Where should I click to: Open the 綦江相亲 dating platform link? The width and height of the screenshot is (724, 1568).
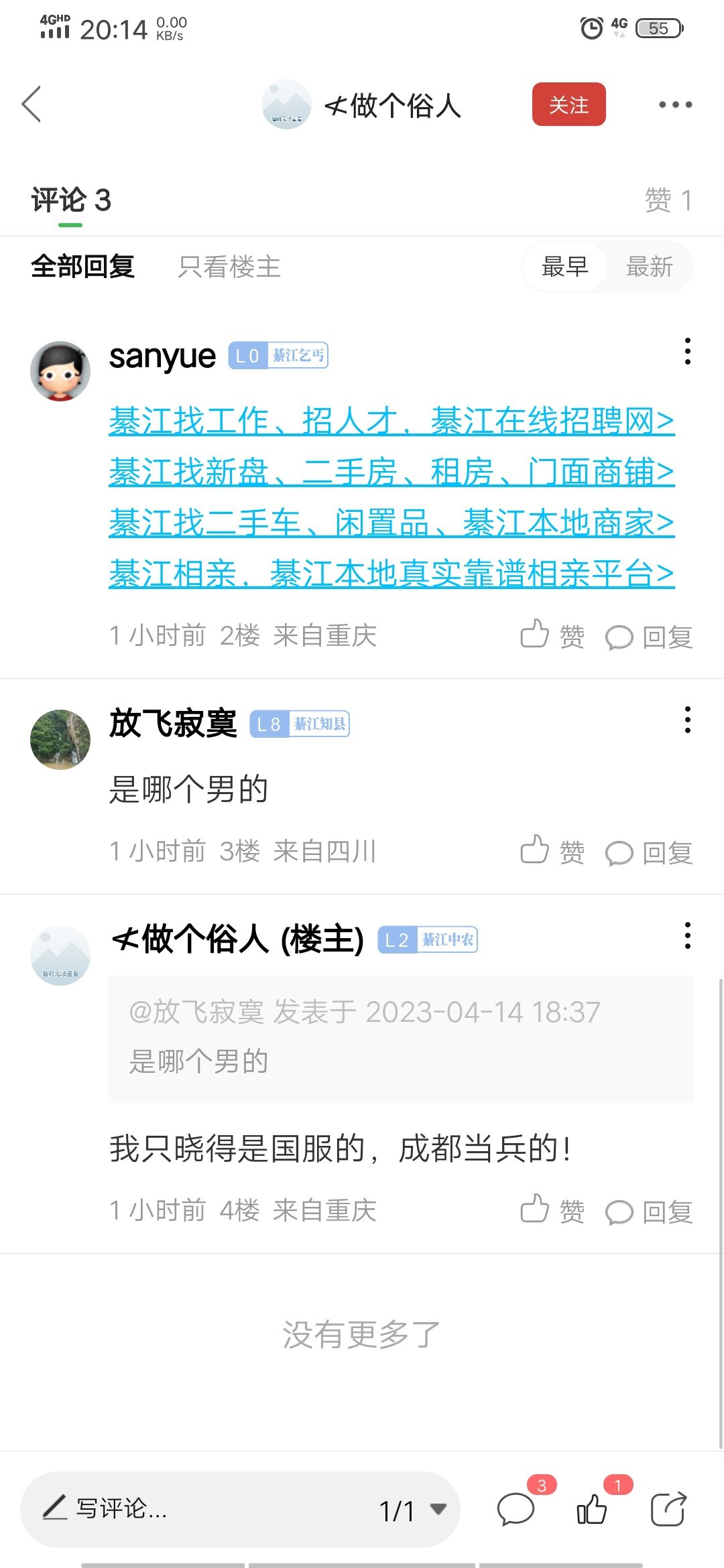[391, 574]
